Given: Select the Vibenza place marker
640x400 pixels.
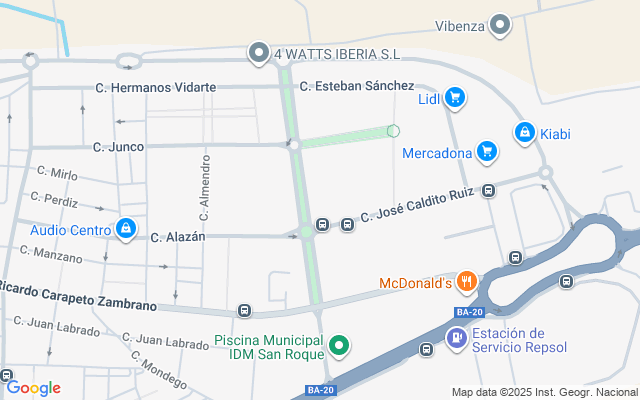Looking at the screenshot, I should [x=502, y=25].
